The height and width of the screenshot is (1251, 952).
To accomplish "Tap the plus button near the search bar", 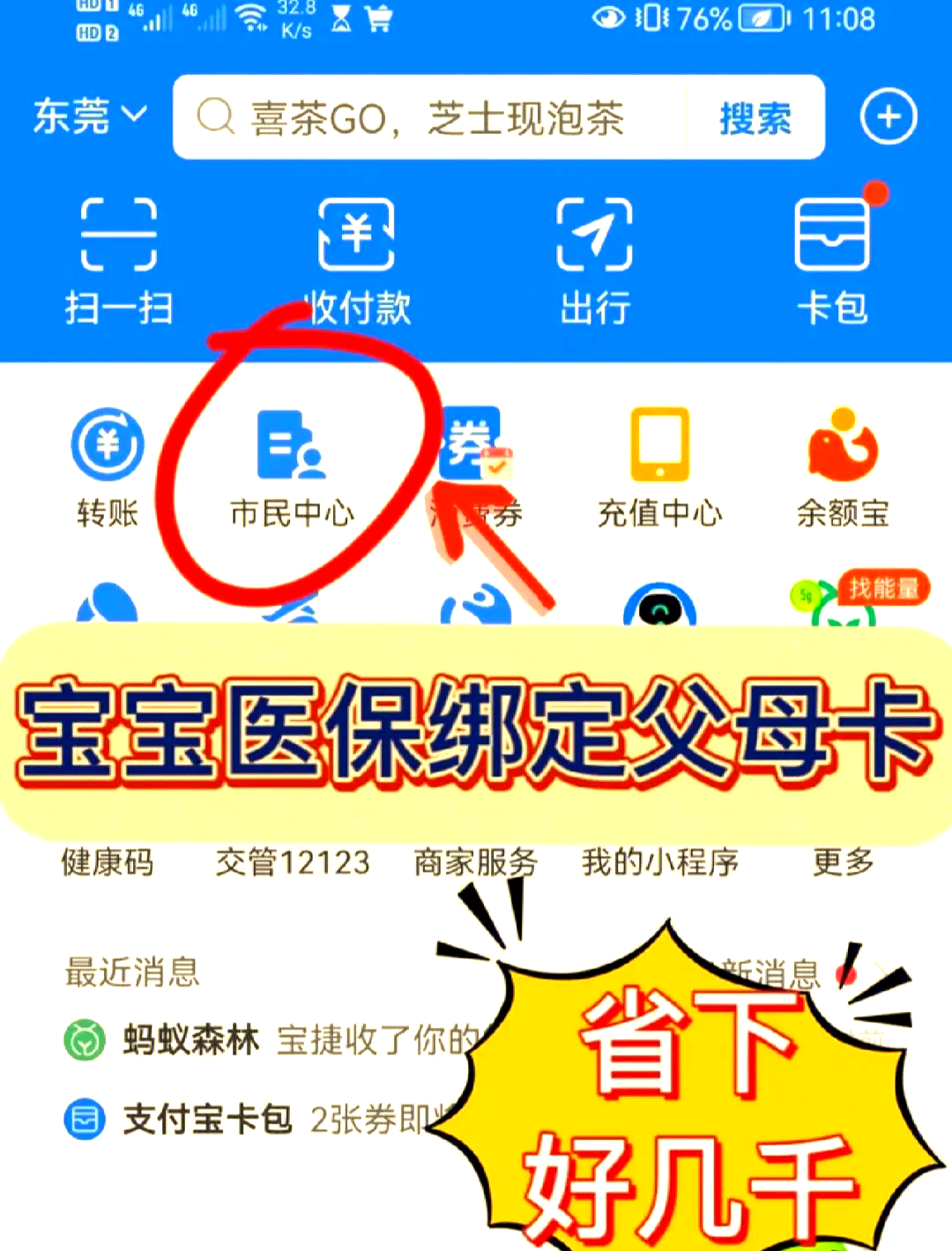I will click(889, 115).
